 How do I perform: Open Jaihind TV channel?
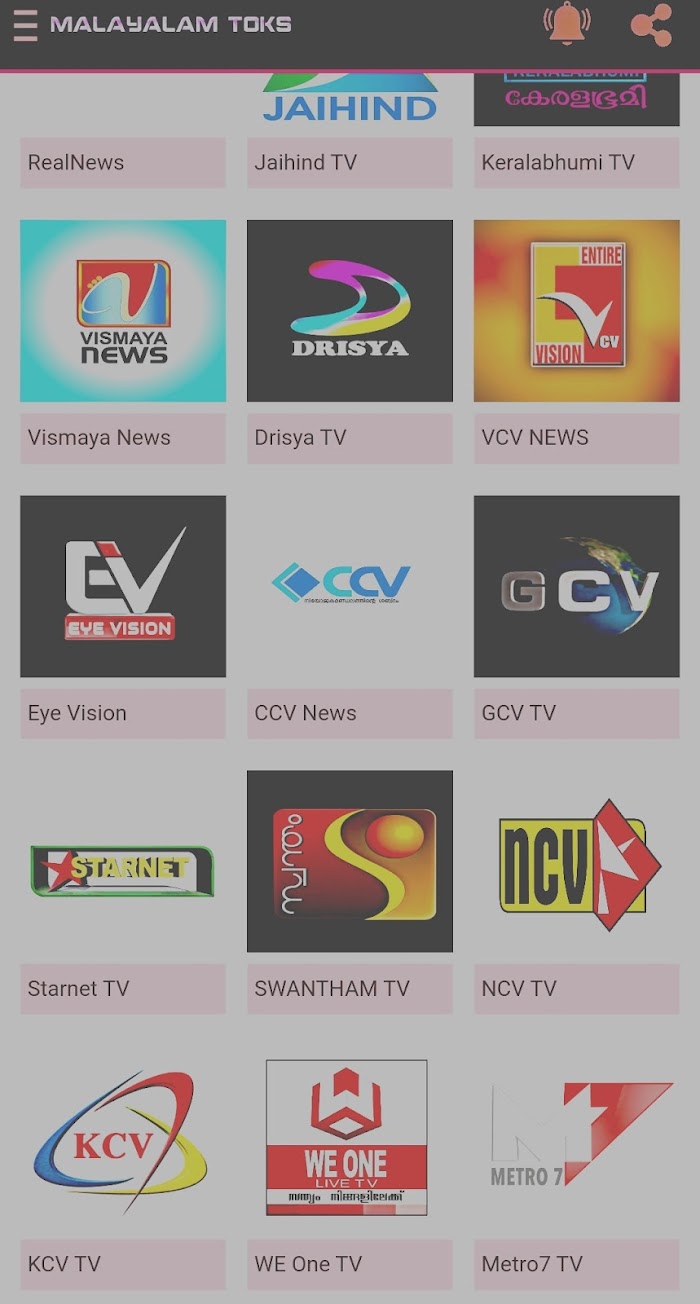[350, 131]
